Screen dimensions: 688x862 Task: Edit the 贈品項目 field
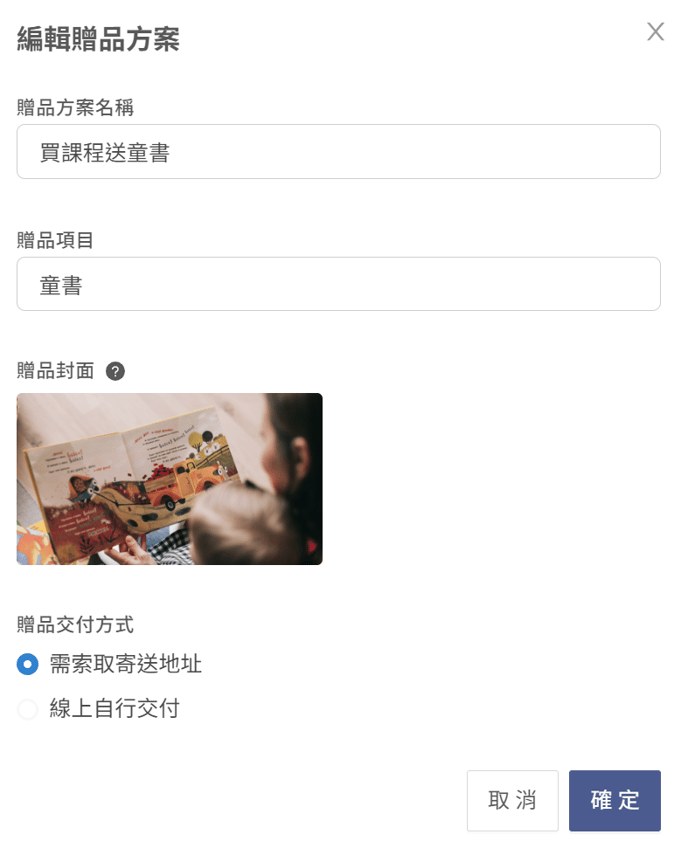click(x=338, y=285)
